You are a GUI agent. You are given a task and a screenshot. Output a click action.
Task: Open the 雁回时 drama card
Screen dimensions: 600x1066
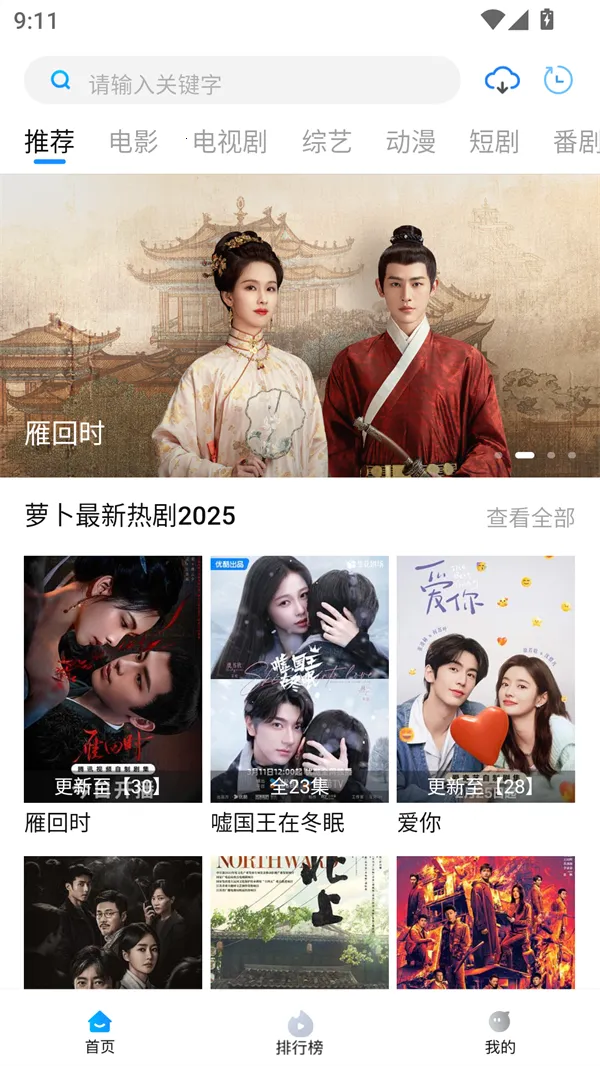pyautogui.click(x=113, y=679)
